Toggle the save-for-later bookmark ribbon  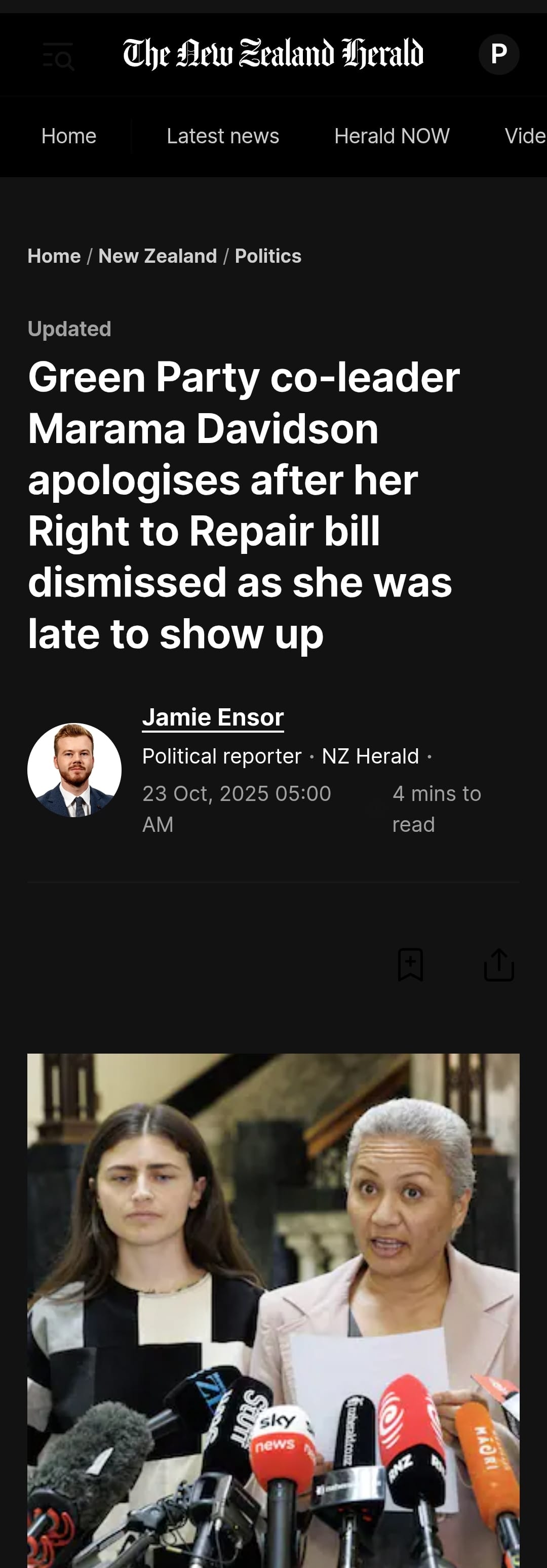click(x=411, y=966)
